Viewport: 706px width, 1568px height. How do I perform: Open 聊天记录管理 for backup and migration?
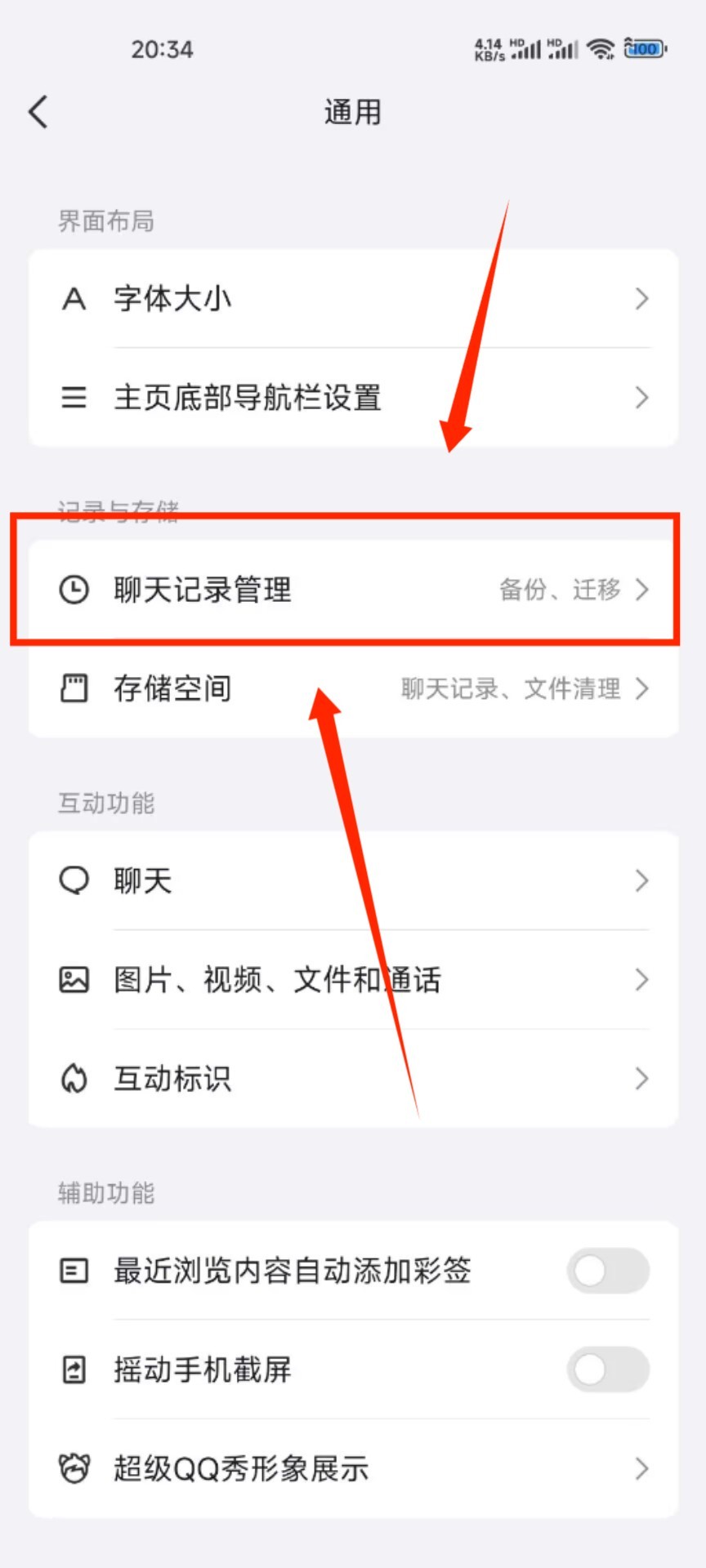[x=353, y=590]
